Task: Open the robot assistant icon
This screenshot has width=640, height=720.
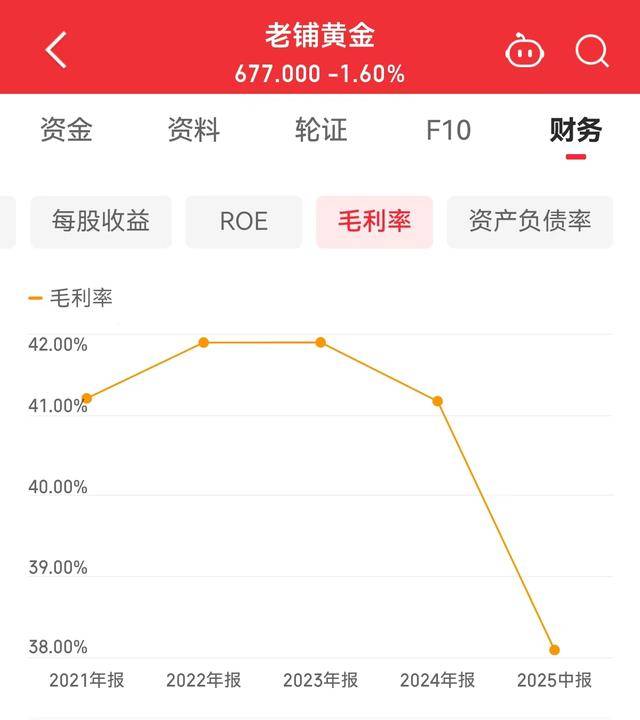Action: [x=524, y=50]
